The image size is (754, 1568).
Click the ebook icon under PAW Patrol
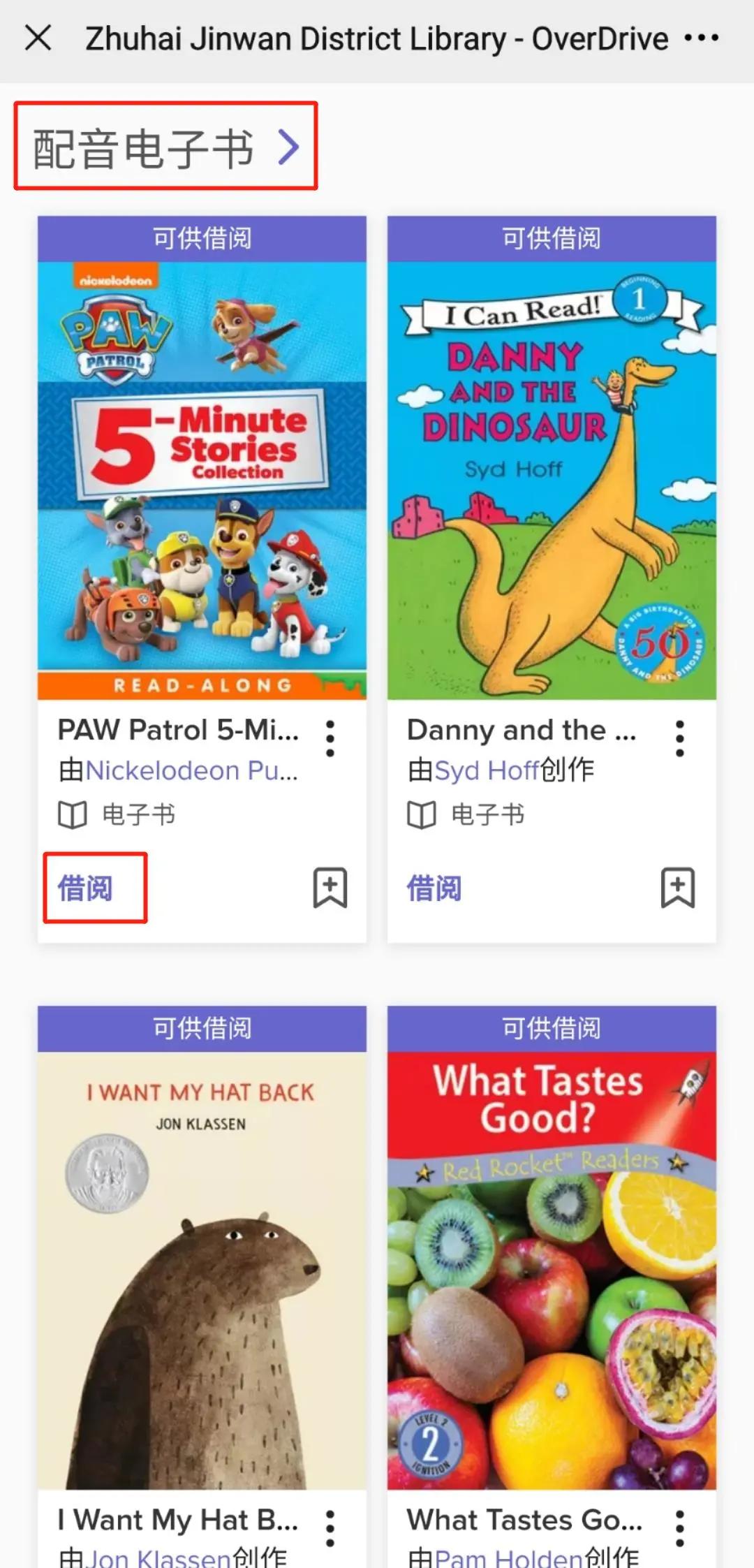tap(70, 814)
